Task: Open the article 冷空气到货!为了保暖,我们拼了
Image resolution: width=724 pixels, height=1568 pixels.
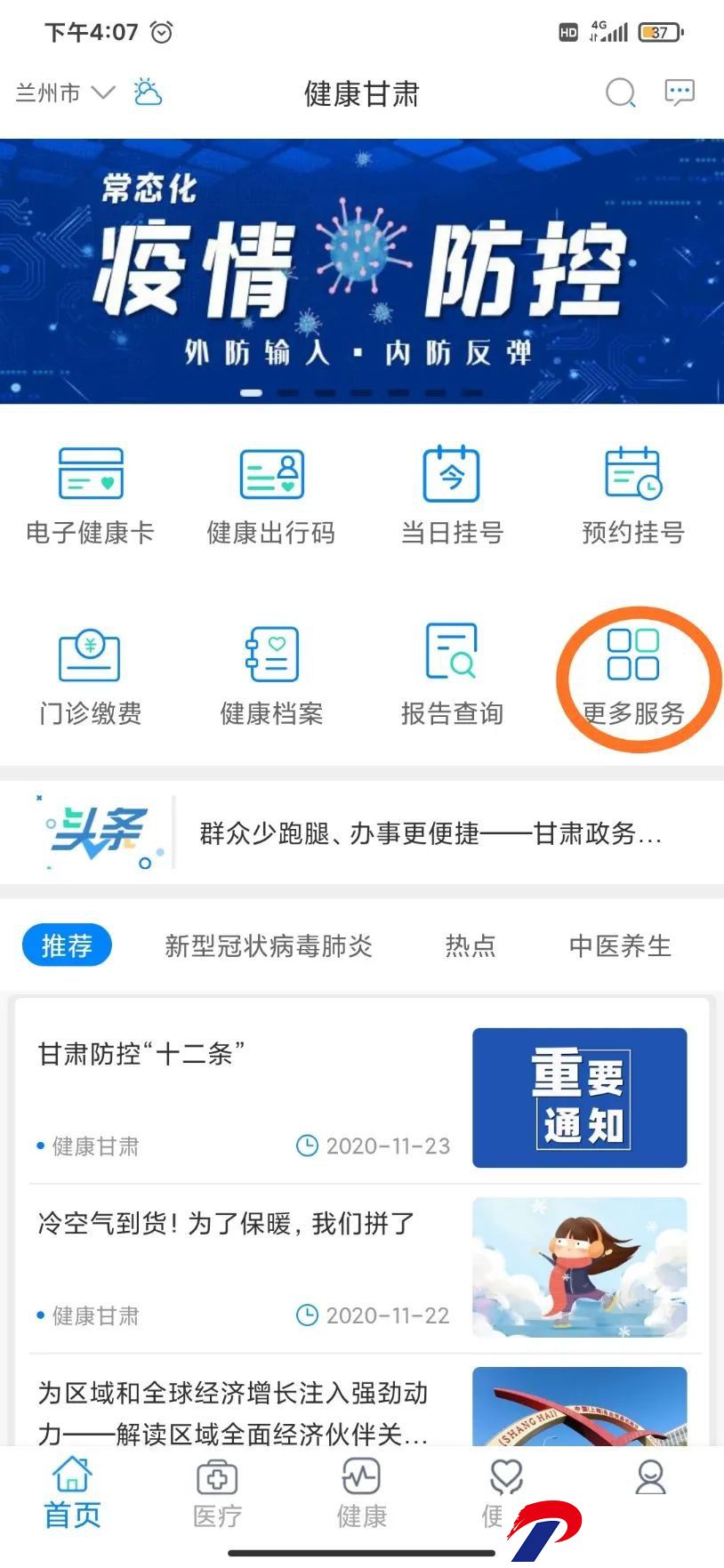Action: coord(362,1268)
